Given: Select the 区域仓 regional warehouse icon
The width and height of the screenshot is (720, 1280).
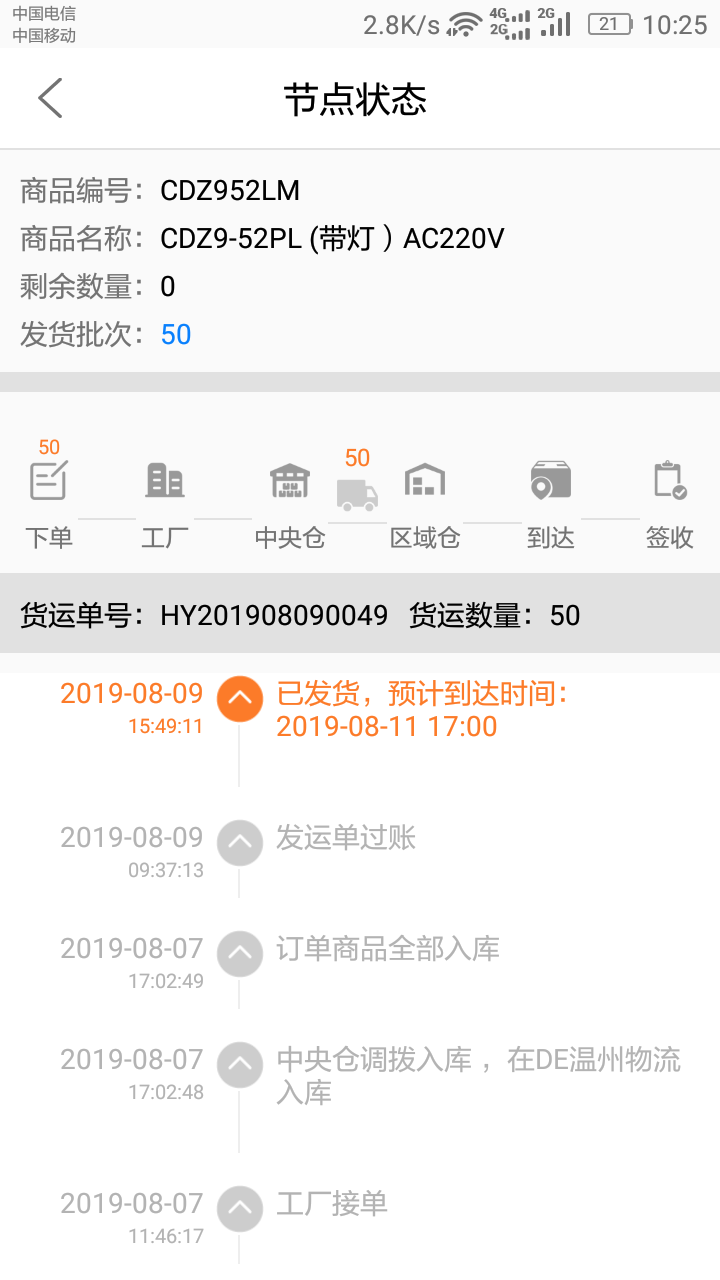Looking at the screenshot, I should click(424, 480).
